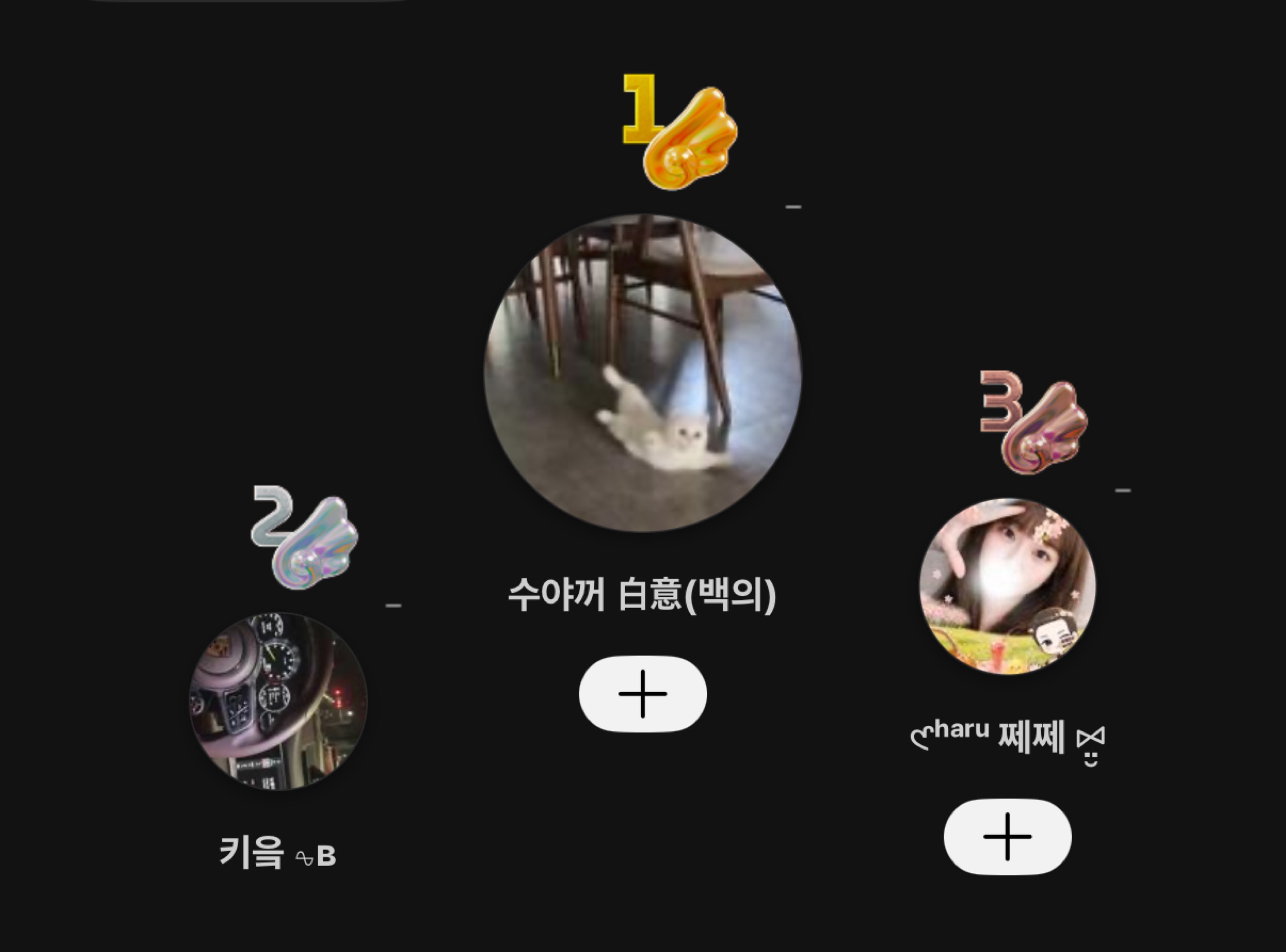Open the avatar of second-place user 키읔
The width and height of the screenshot is (1286, 952).
tap(278, 701)
